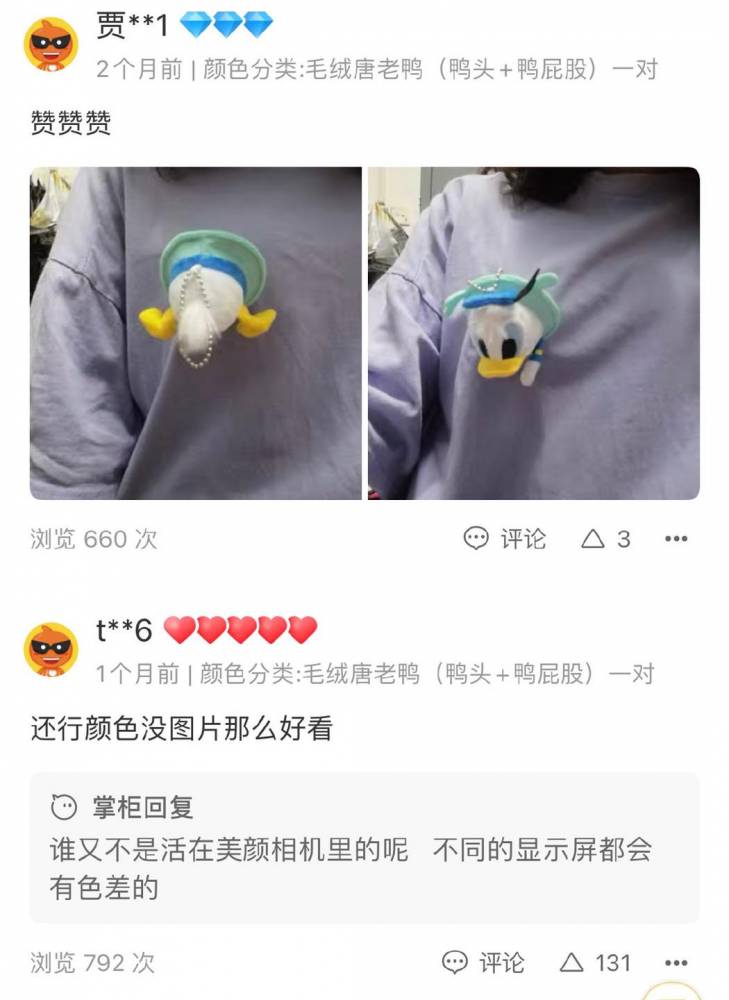Comment on 贾**1's review

pos(505,539)
